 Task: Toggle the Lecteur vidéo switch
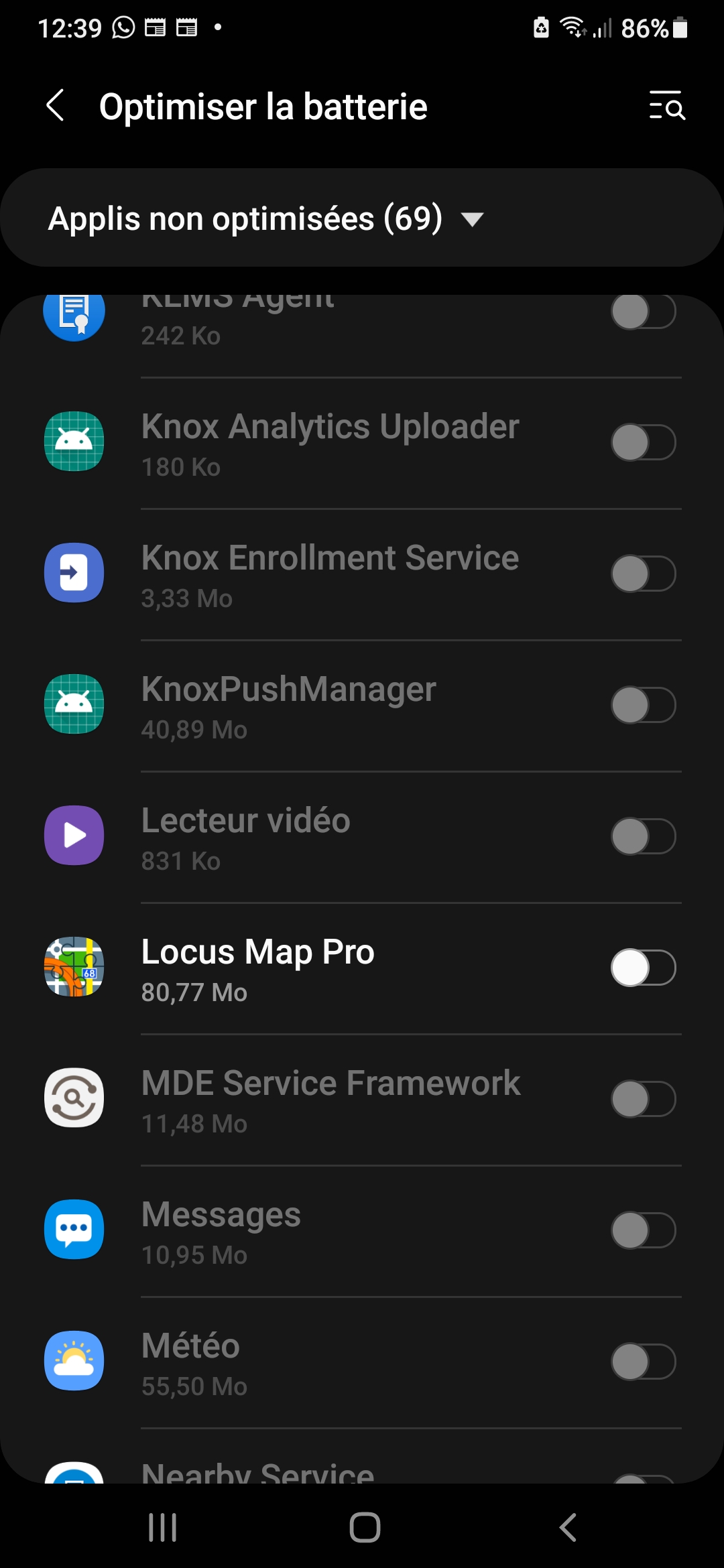(x=643, y=836)
